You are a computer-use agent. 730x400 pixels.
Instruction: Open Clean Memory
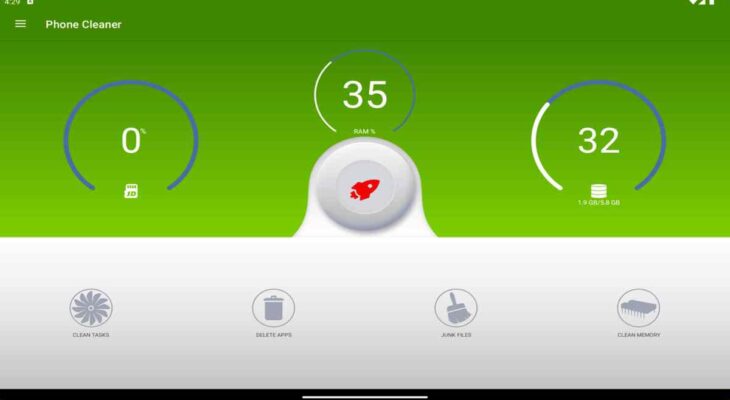tap(638, 308)
